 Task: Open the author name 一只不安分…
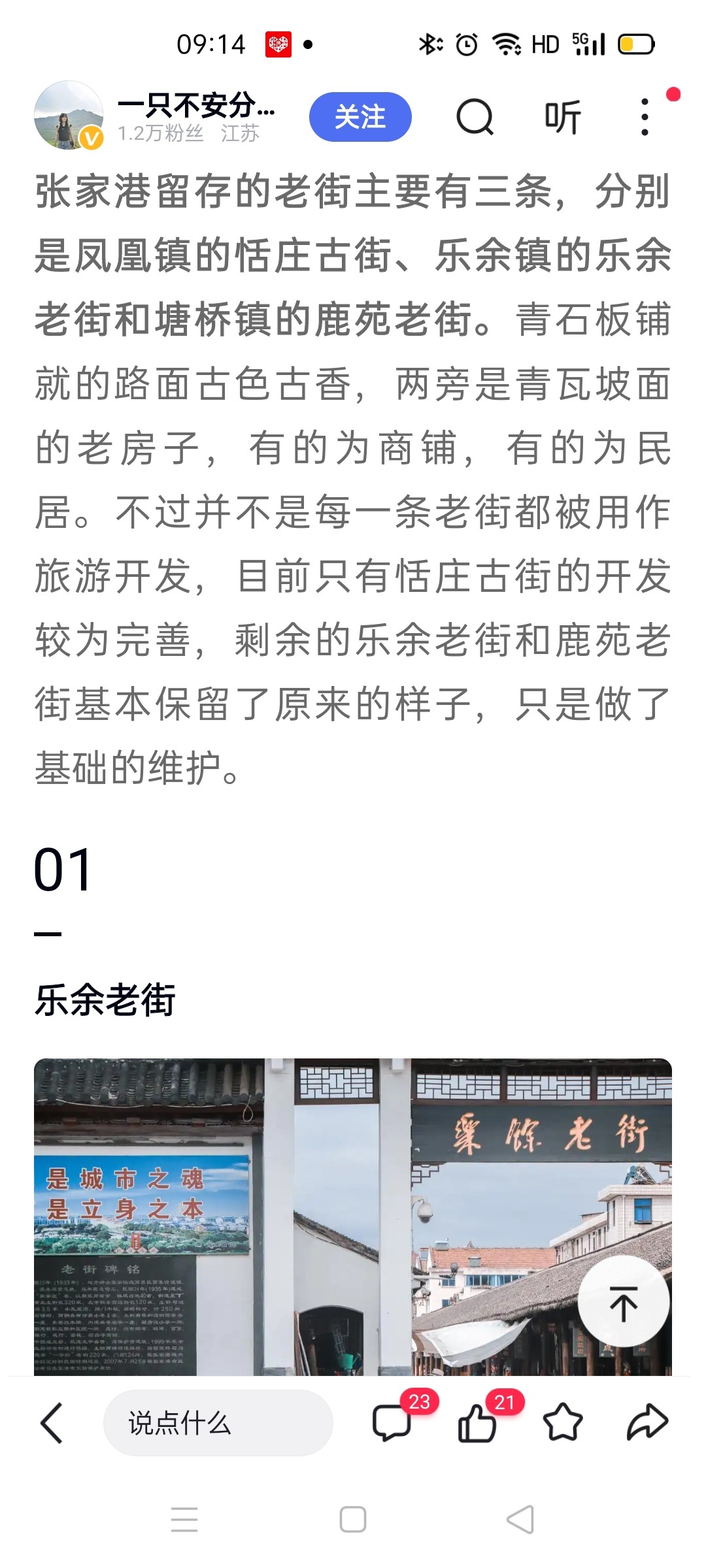[196, 106]
